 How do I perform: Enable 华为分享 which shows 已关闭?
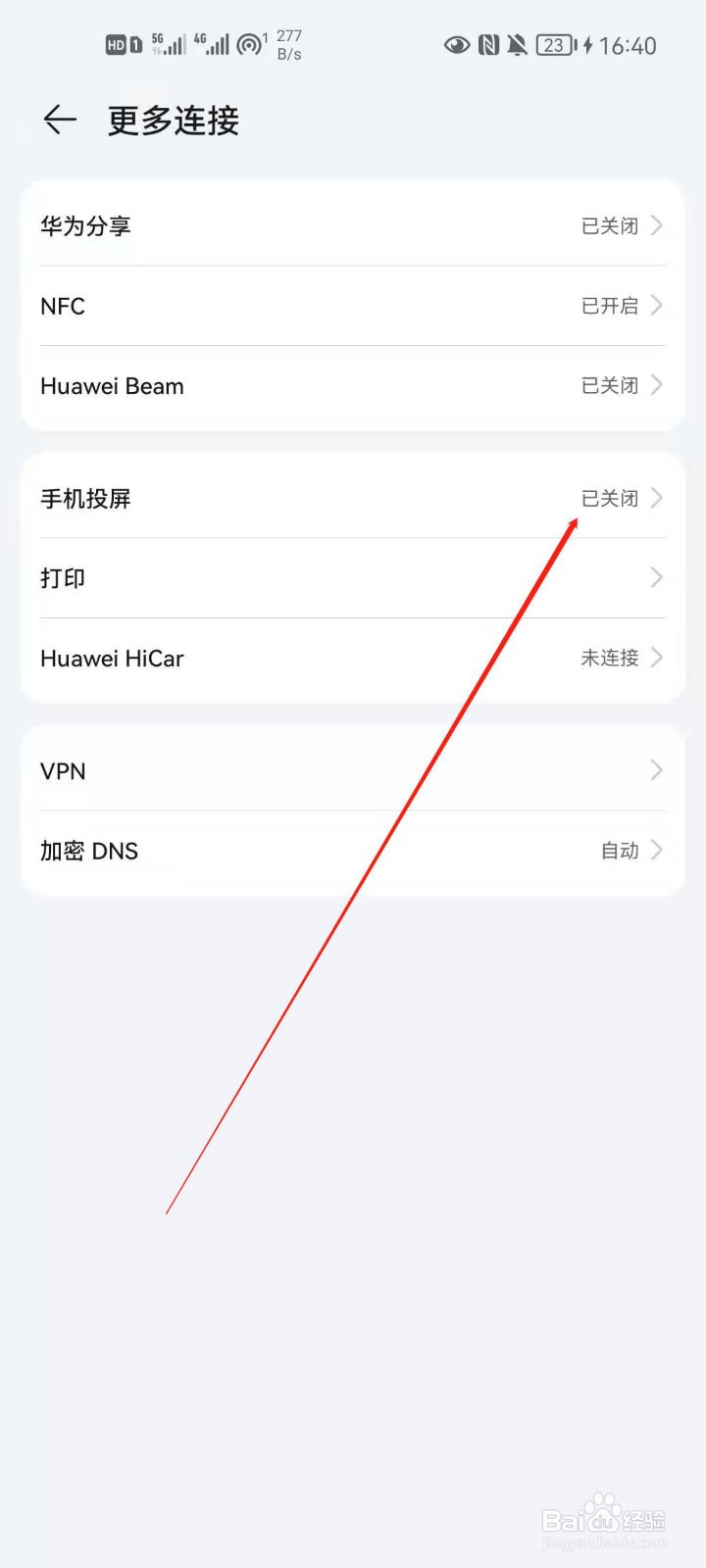click(353, 225)
